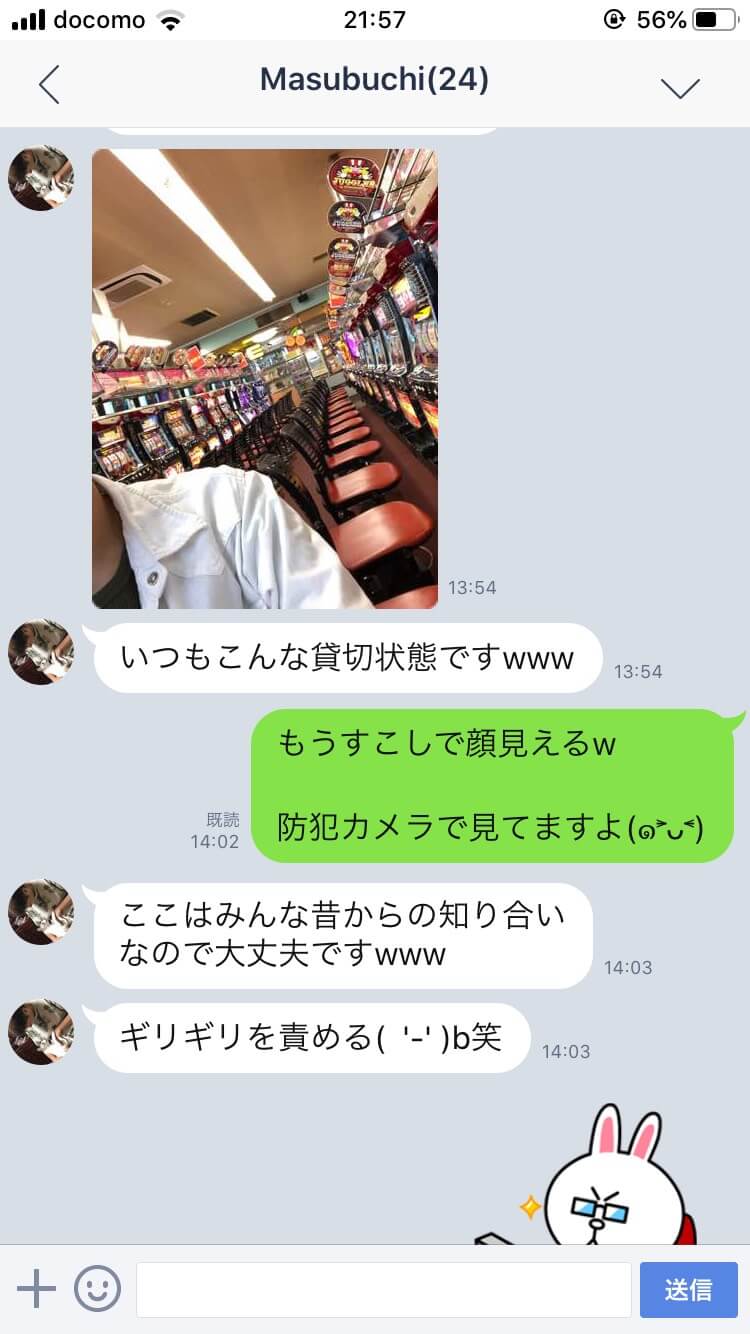
Task: Open the emoji sticker picker
Action: click(97, 1289)
